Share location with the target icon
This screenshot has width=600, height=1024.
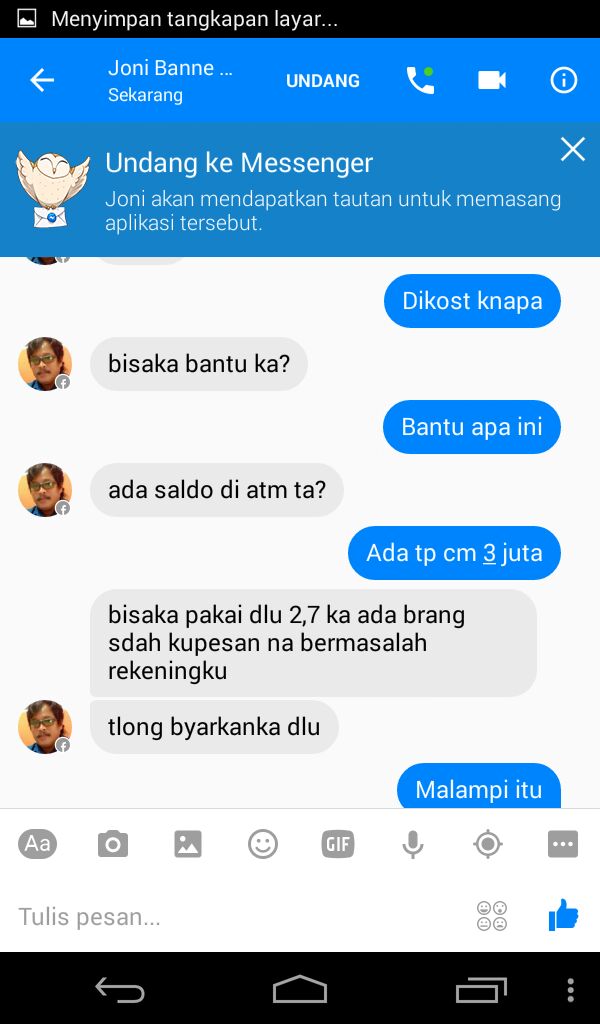488,844
